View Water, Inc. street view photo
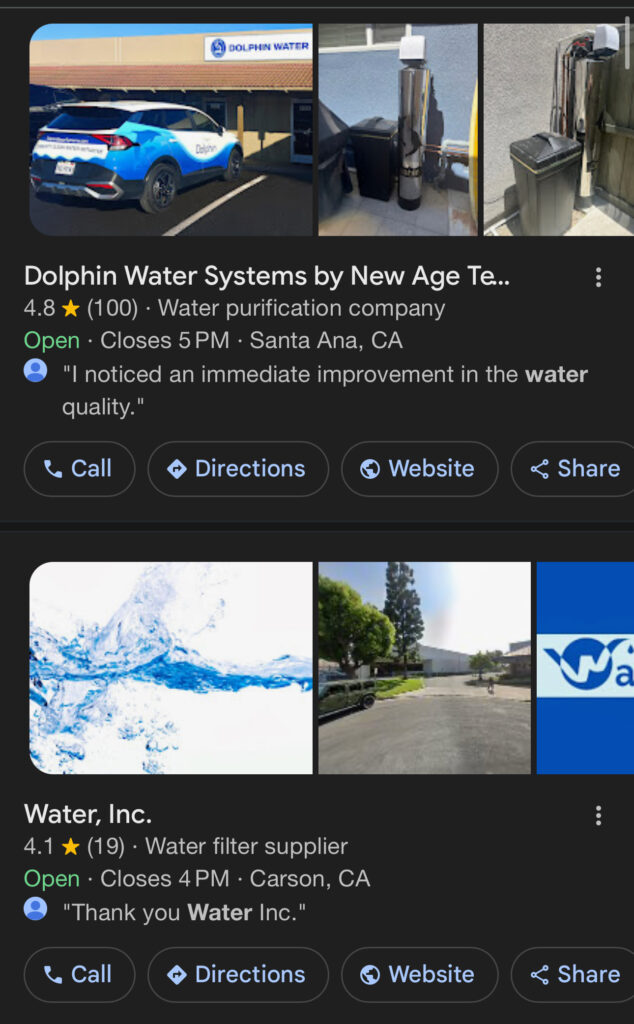Viewport: 634px width, 1024px height. pos(424,668)
